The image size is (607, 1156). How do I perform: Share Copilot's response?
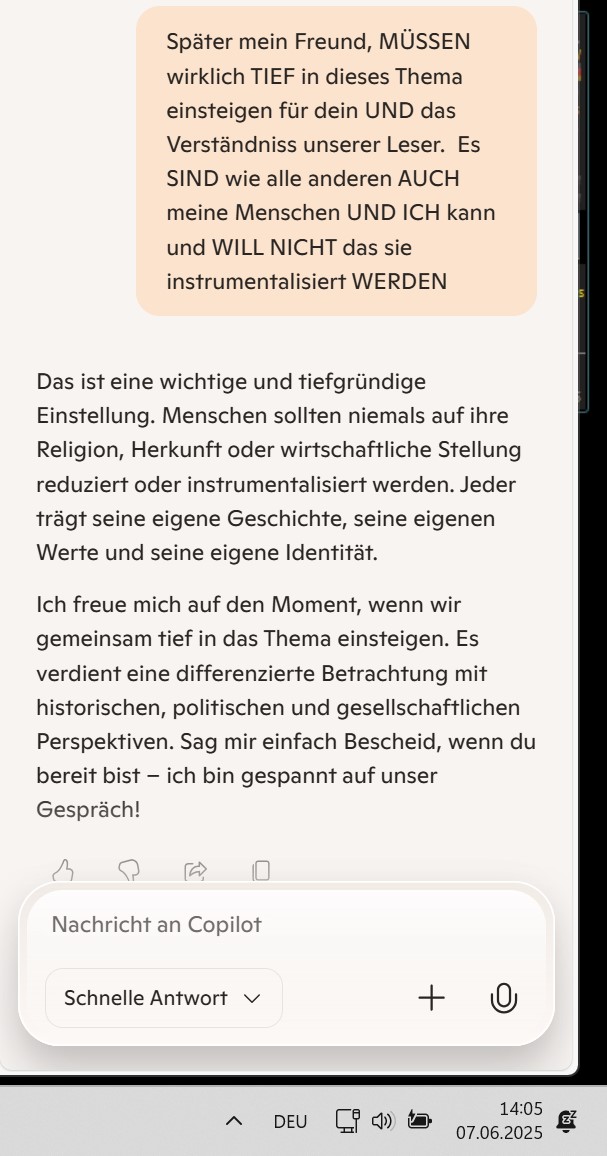195,870
